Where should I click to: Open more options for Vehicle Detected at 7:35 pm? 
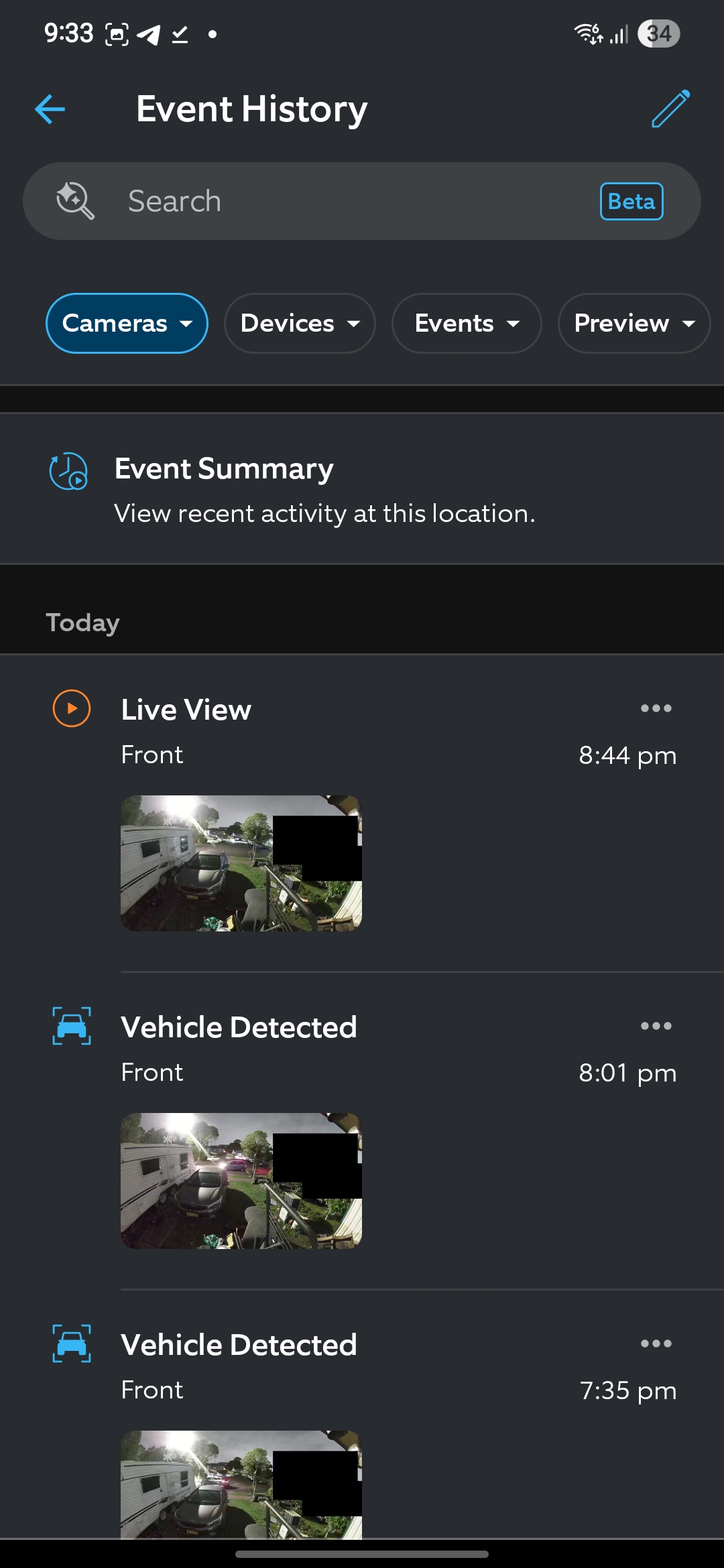click(x=656, y=1344)
